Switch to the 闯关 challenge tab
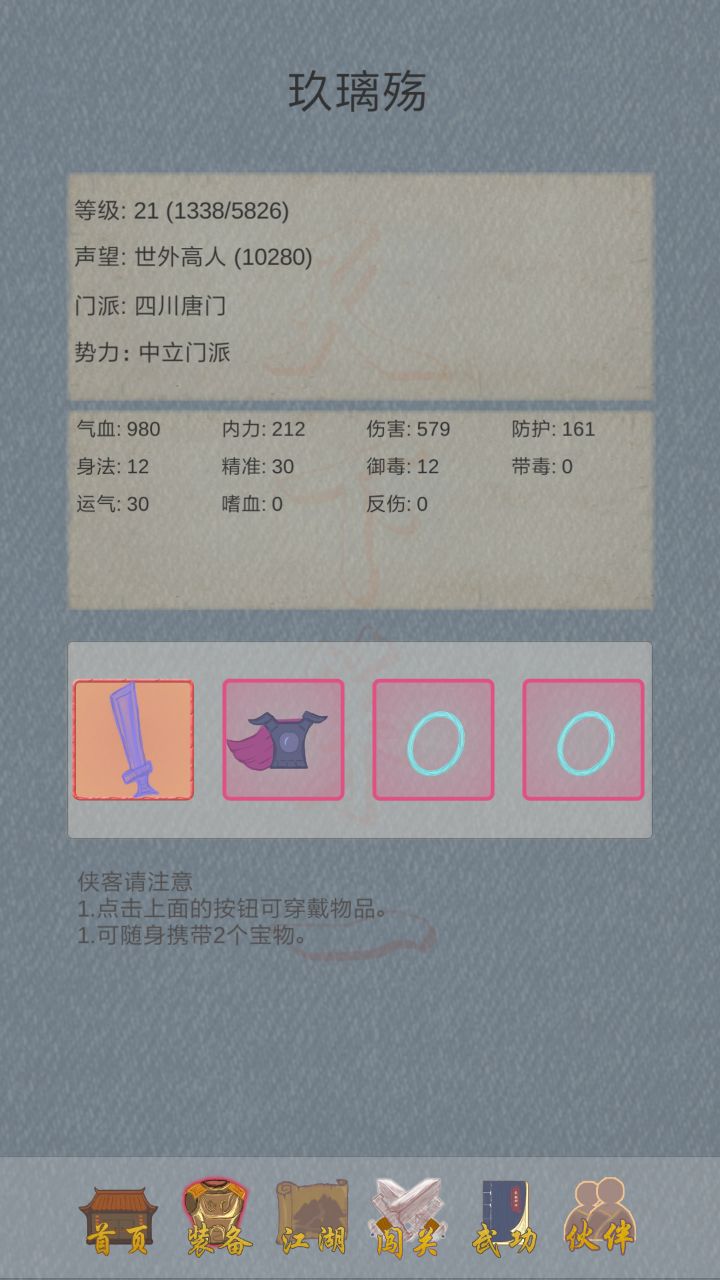This screenshot has width=720, height=1280. point(407,1219)
